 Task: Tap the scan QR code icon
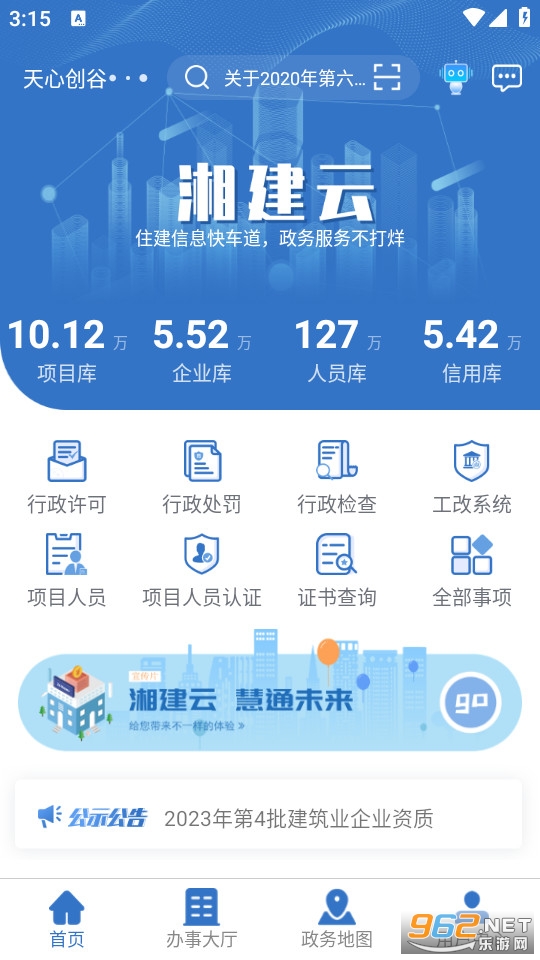coord(387,78)
